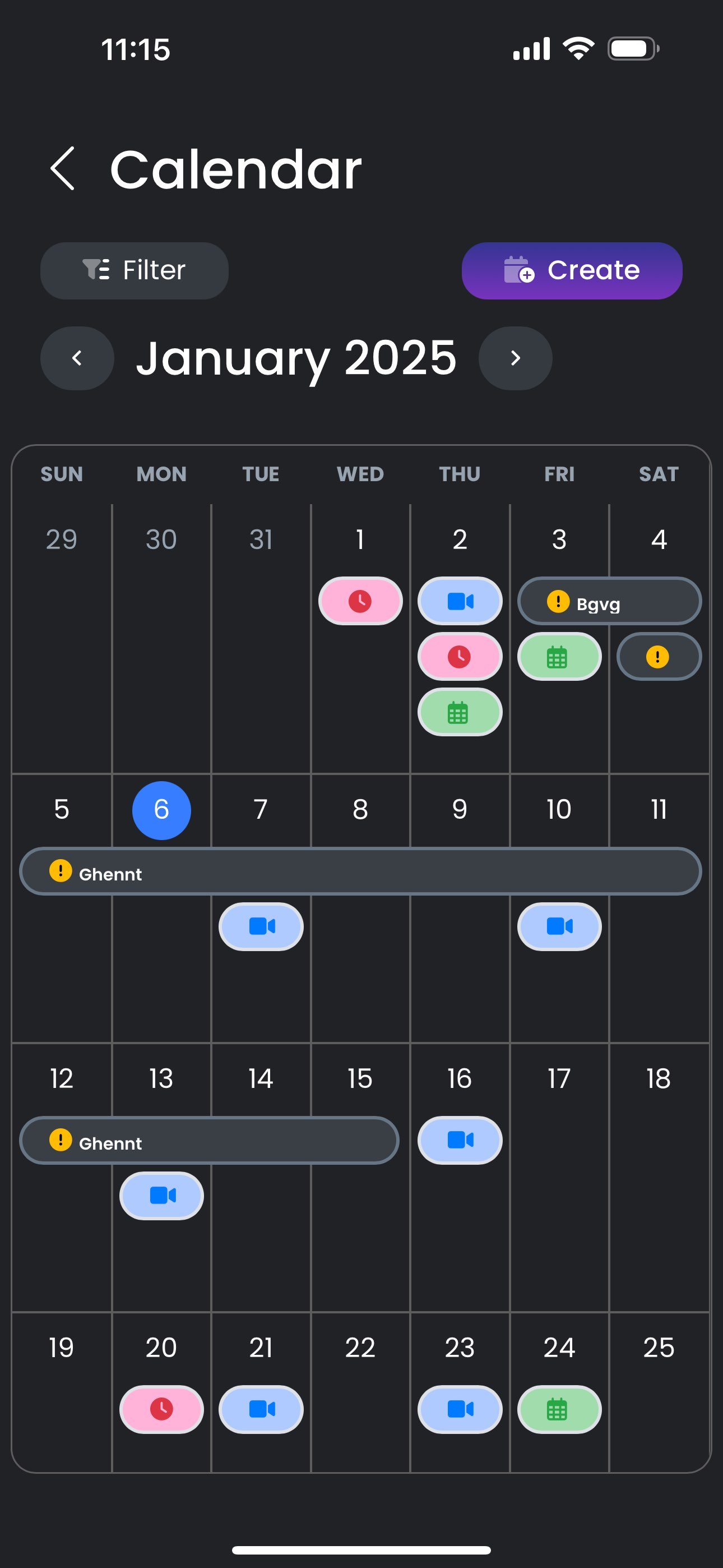Screen dimensions: 723x1568
Task: Open the video event on January 16
Action: [x=460, y=1140]
